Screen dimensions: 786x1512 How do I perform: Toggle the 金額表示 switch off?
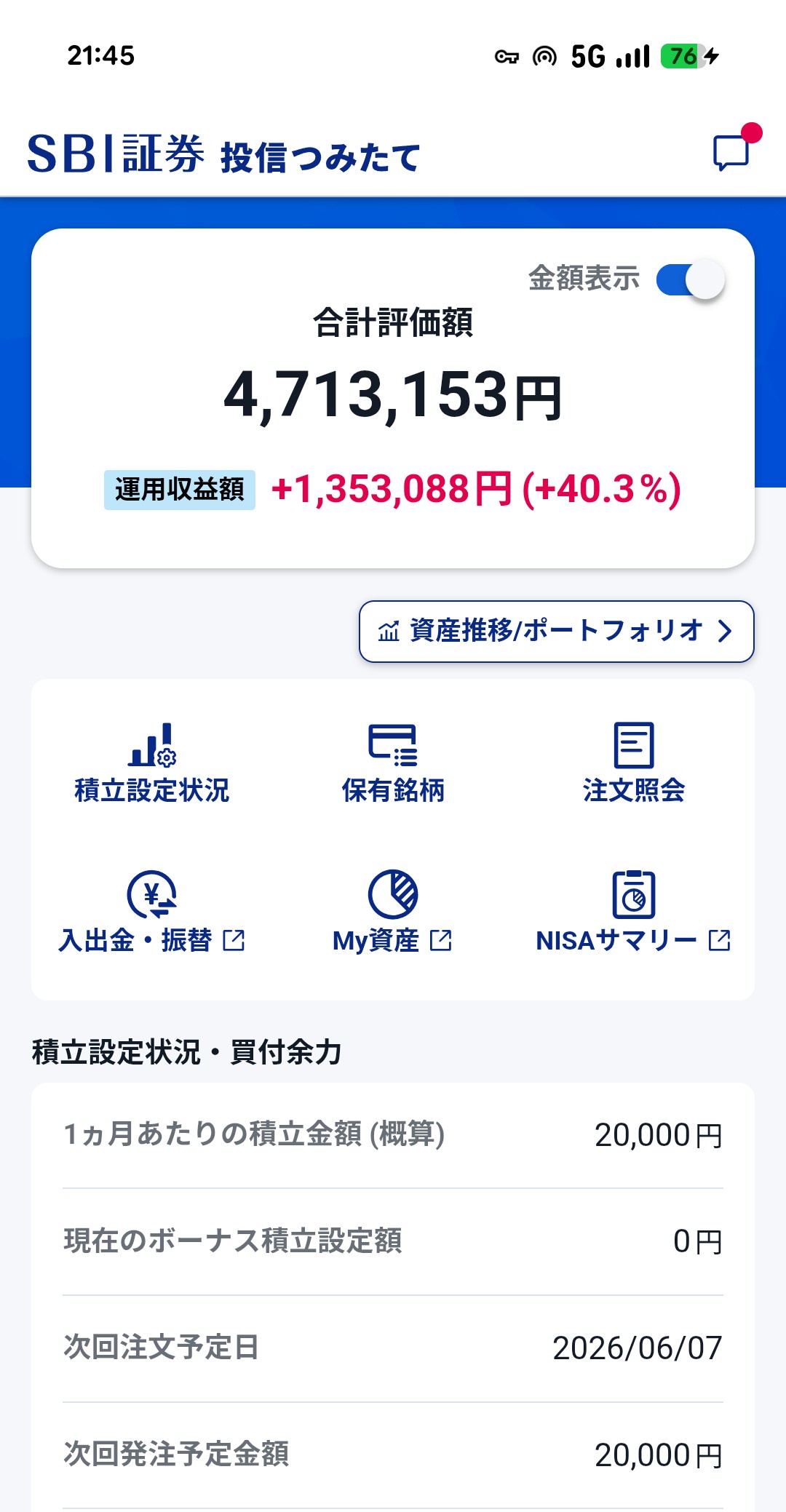[690, 279]
